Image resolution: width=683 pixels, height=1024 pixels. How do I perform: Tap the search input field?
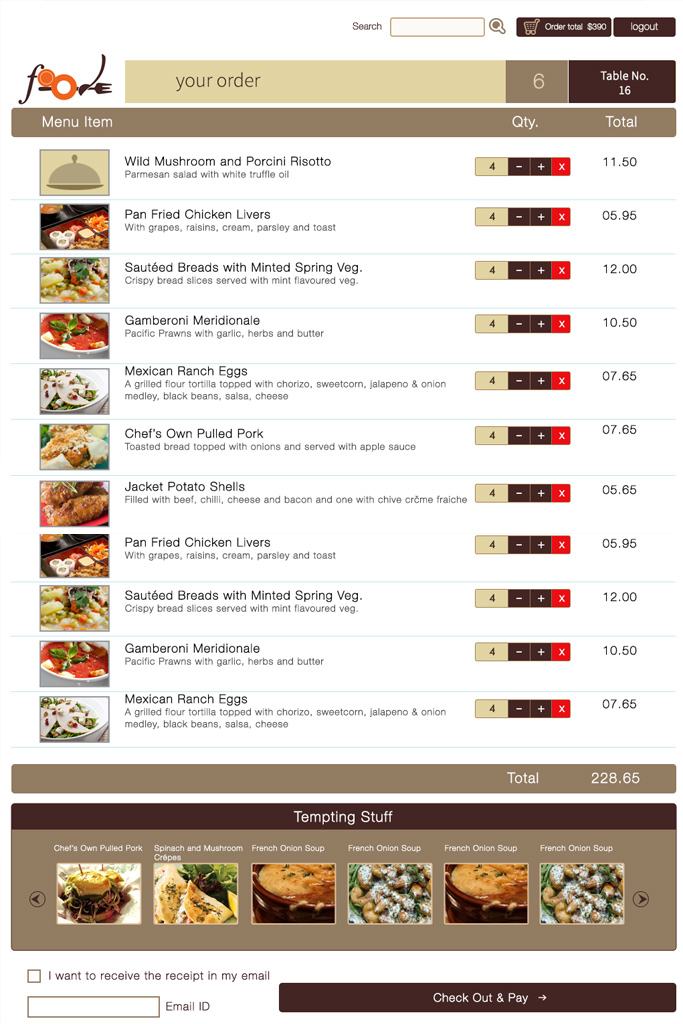pos(437,27)
